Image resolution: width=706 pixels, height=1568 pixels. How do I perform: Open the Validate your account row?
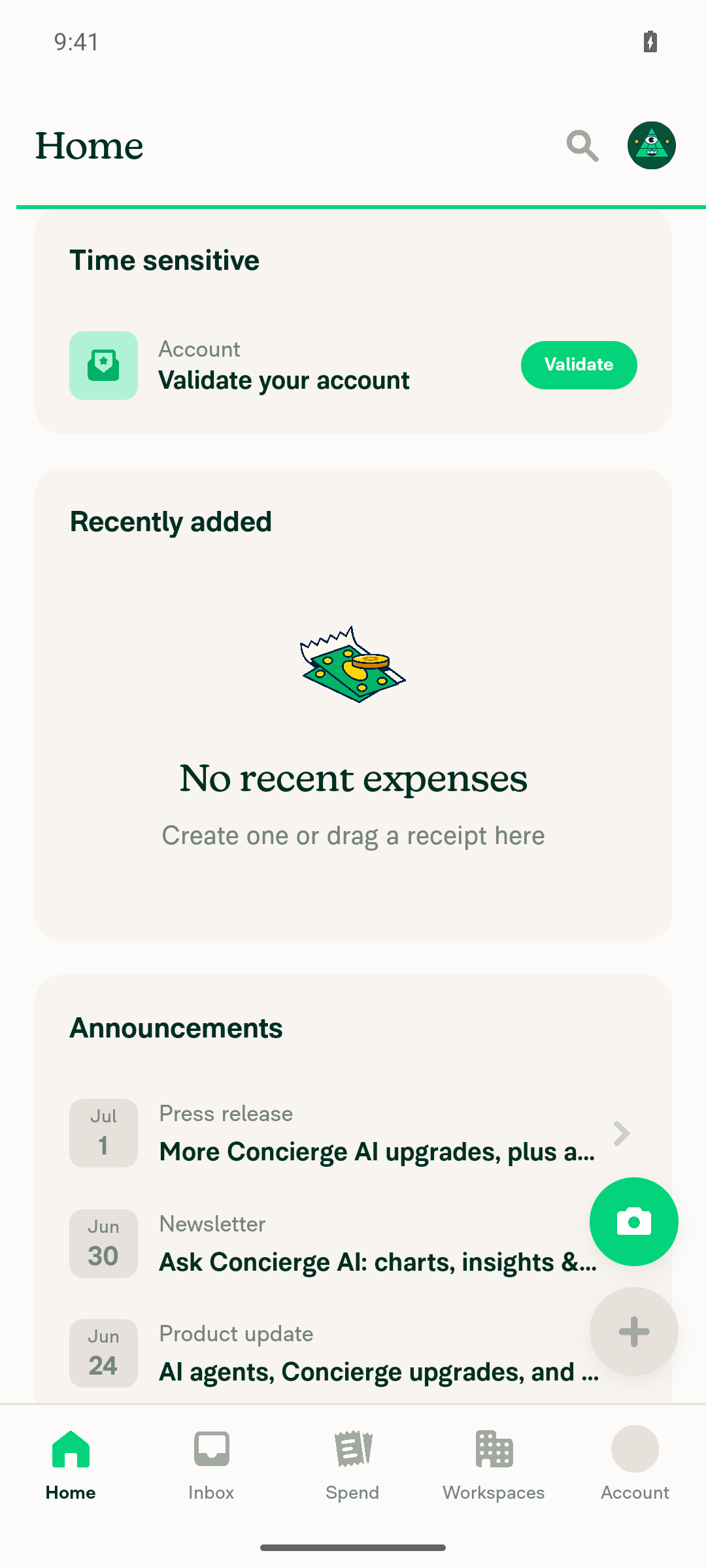[x=353, y=365]
